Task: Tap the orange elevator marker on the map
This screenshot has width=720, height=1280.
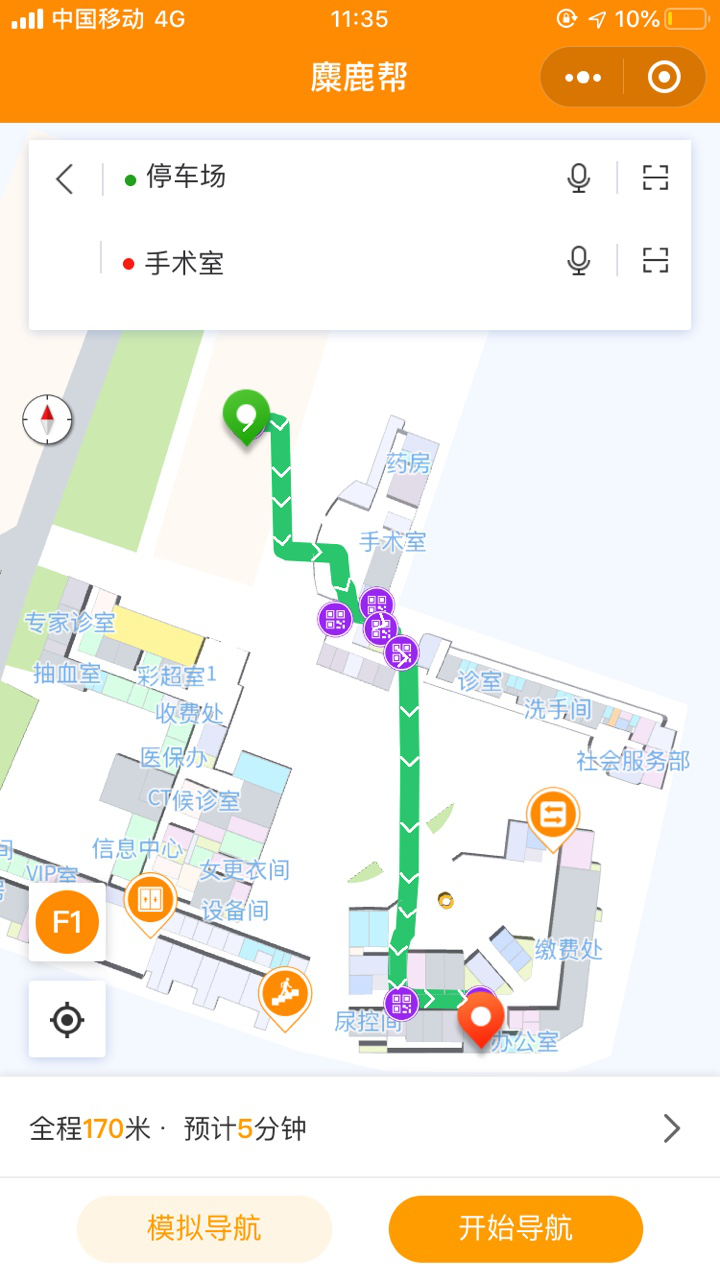Action: 151,900
